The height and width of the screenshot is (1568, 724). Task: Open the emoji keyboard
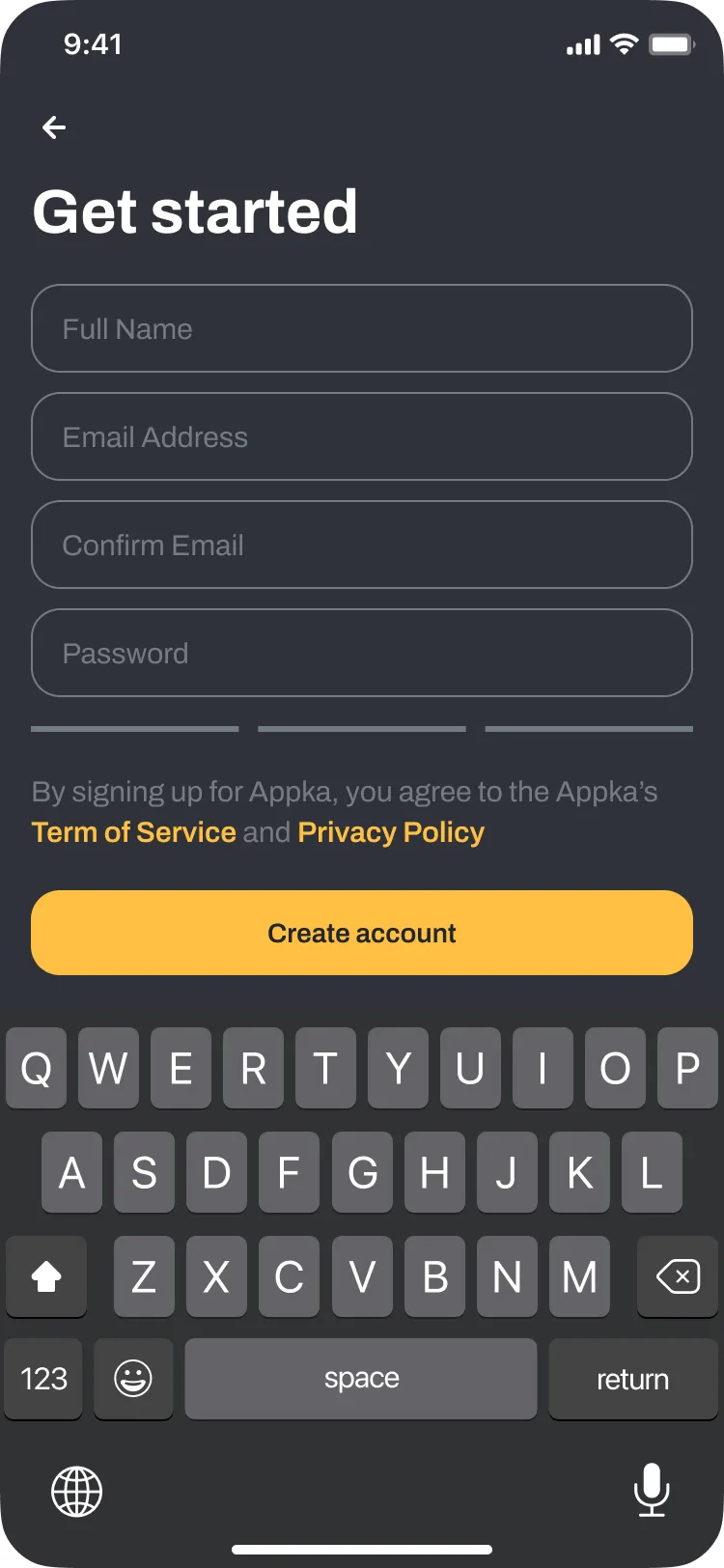click(x=133, y=1379)
